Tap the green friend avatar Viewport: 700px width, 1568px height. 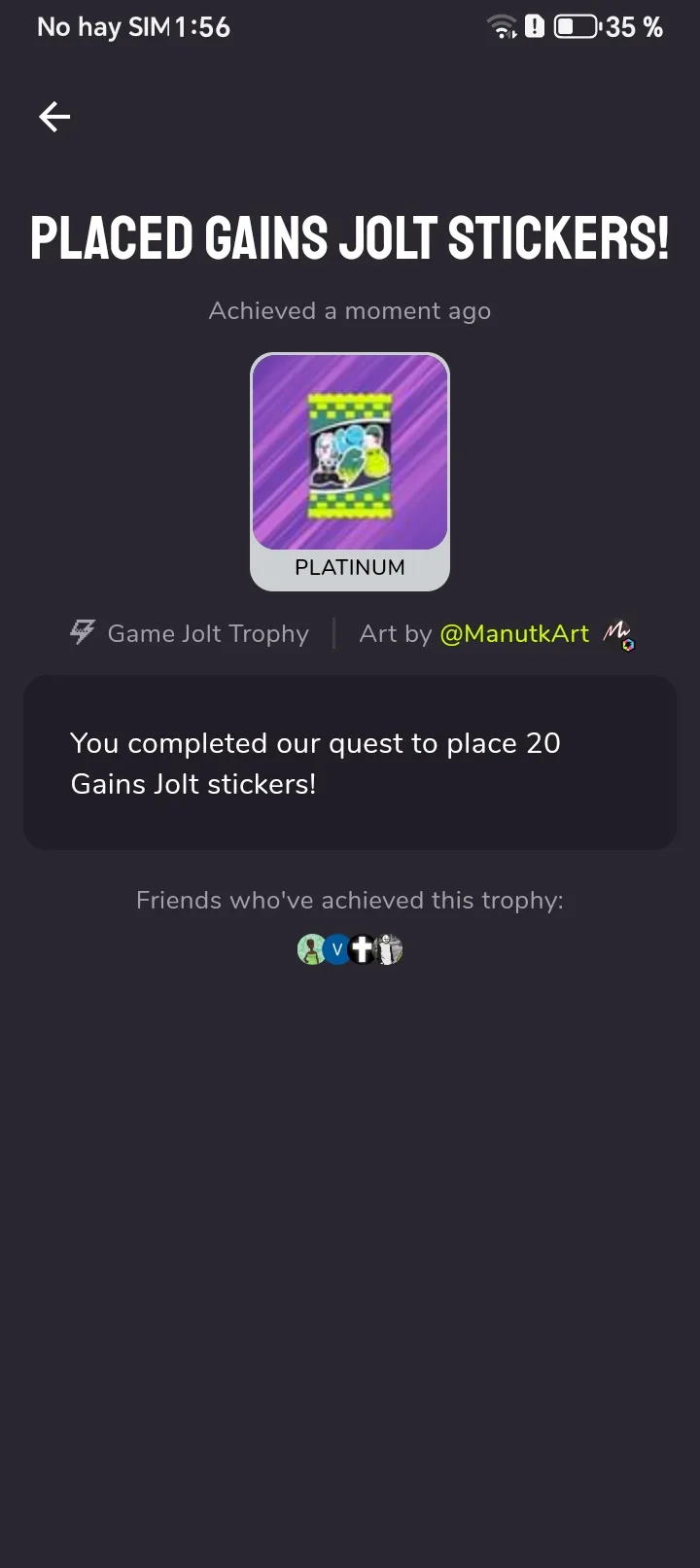coord(310,949)
